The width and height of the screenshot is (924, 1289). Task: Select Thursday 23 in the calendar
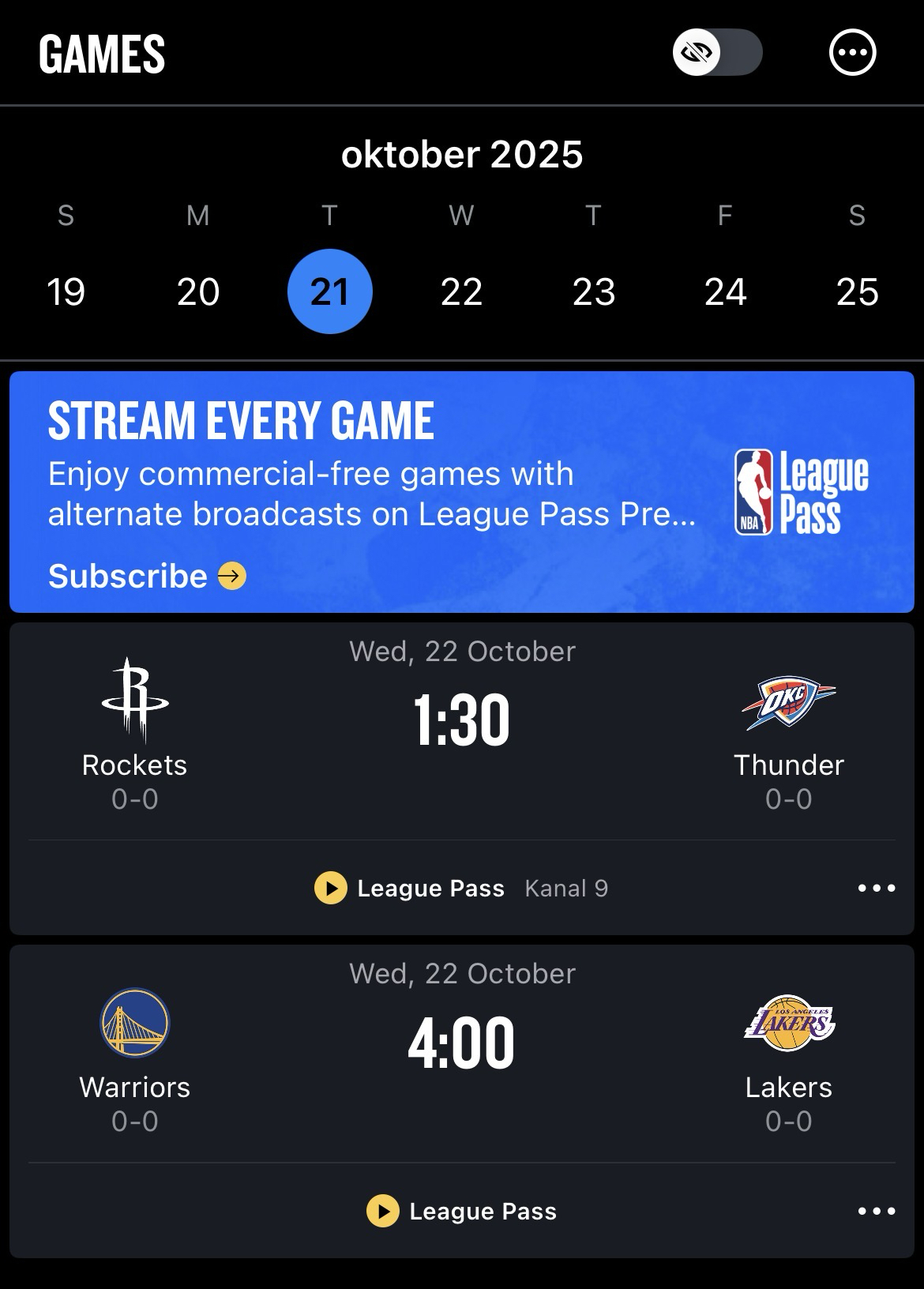593,292
